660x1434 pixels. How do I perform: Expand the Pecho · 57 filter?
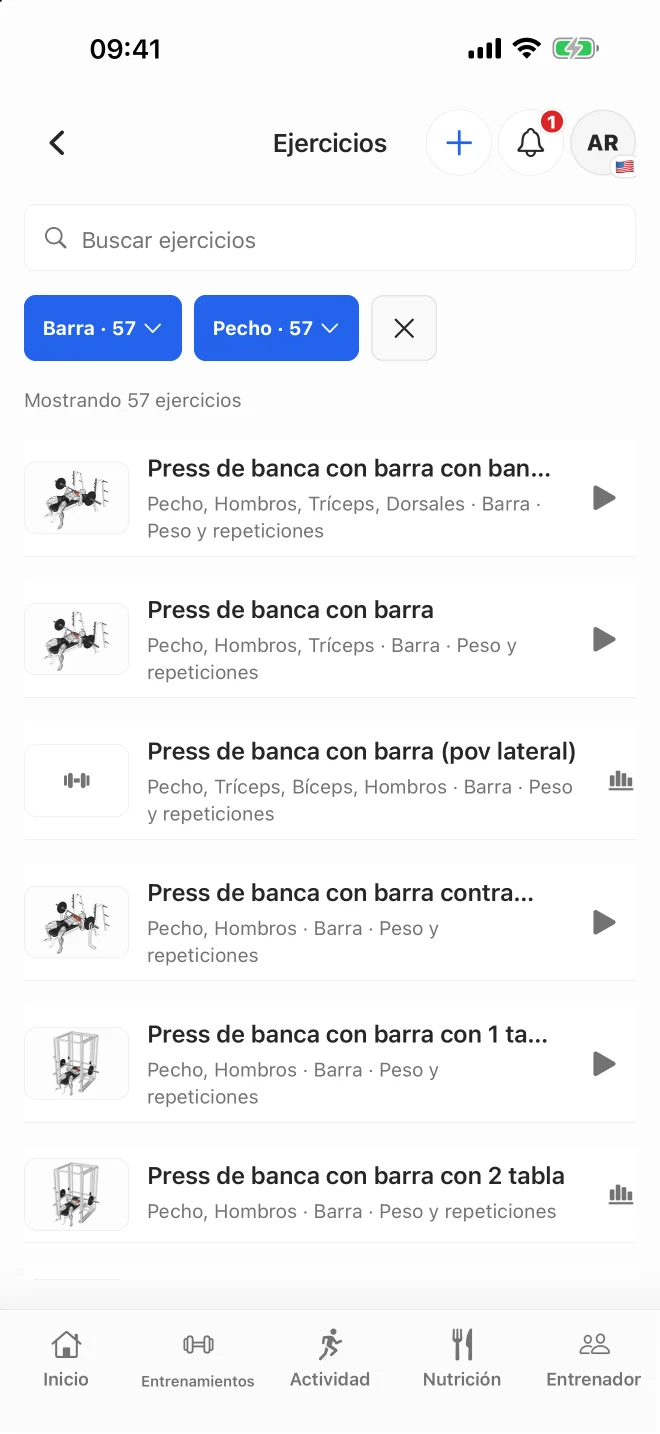point(276,328)
